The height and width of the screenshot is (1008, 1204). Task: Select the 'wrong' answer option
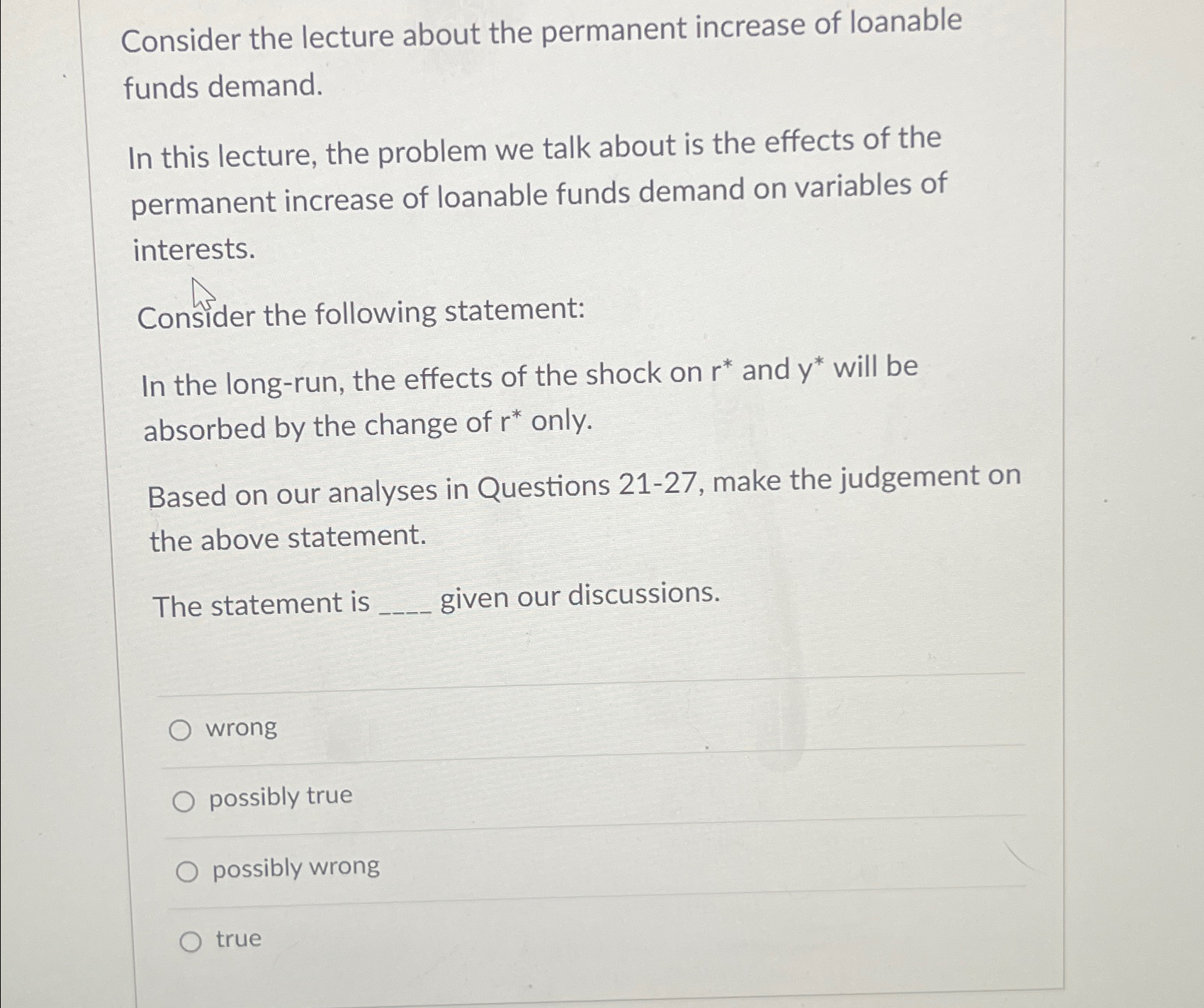pyautogui.click(x=180, y=730)
